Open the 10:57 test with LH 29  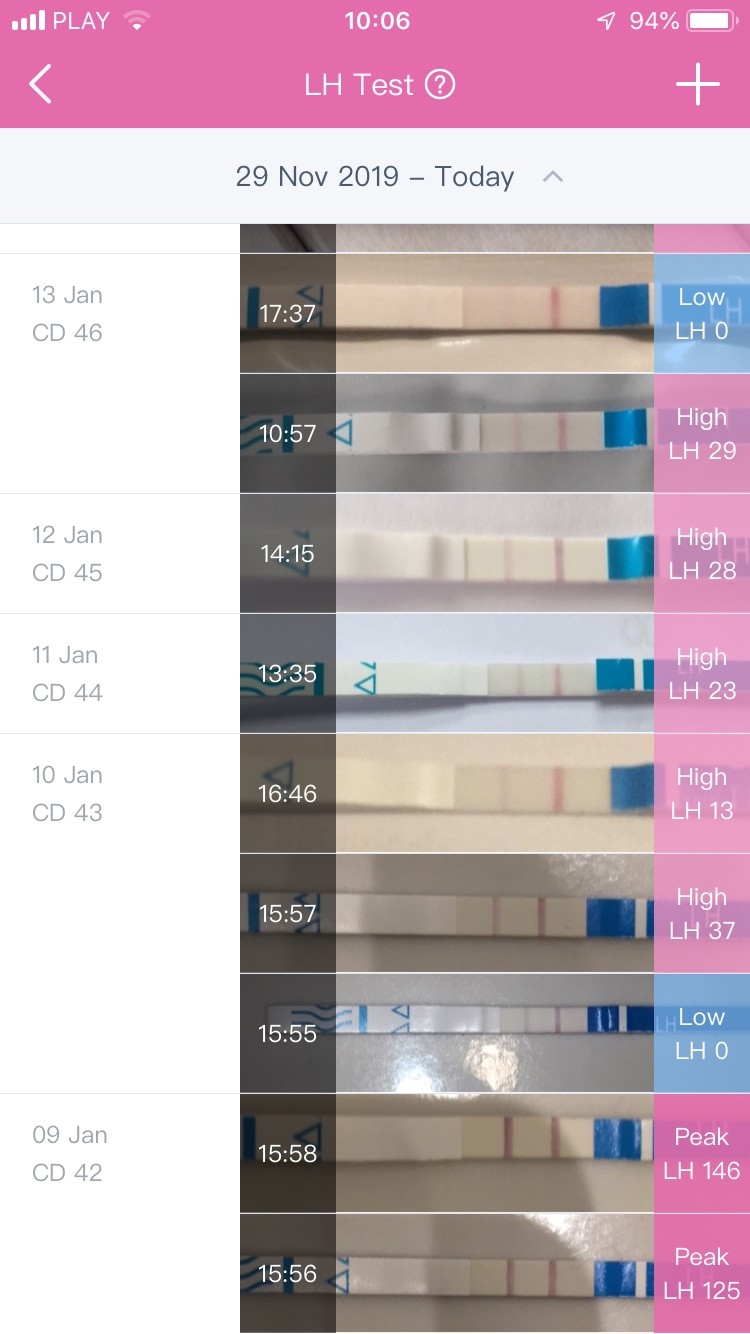coord(495,433)
